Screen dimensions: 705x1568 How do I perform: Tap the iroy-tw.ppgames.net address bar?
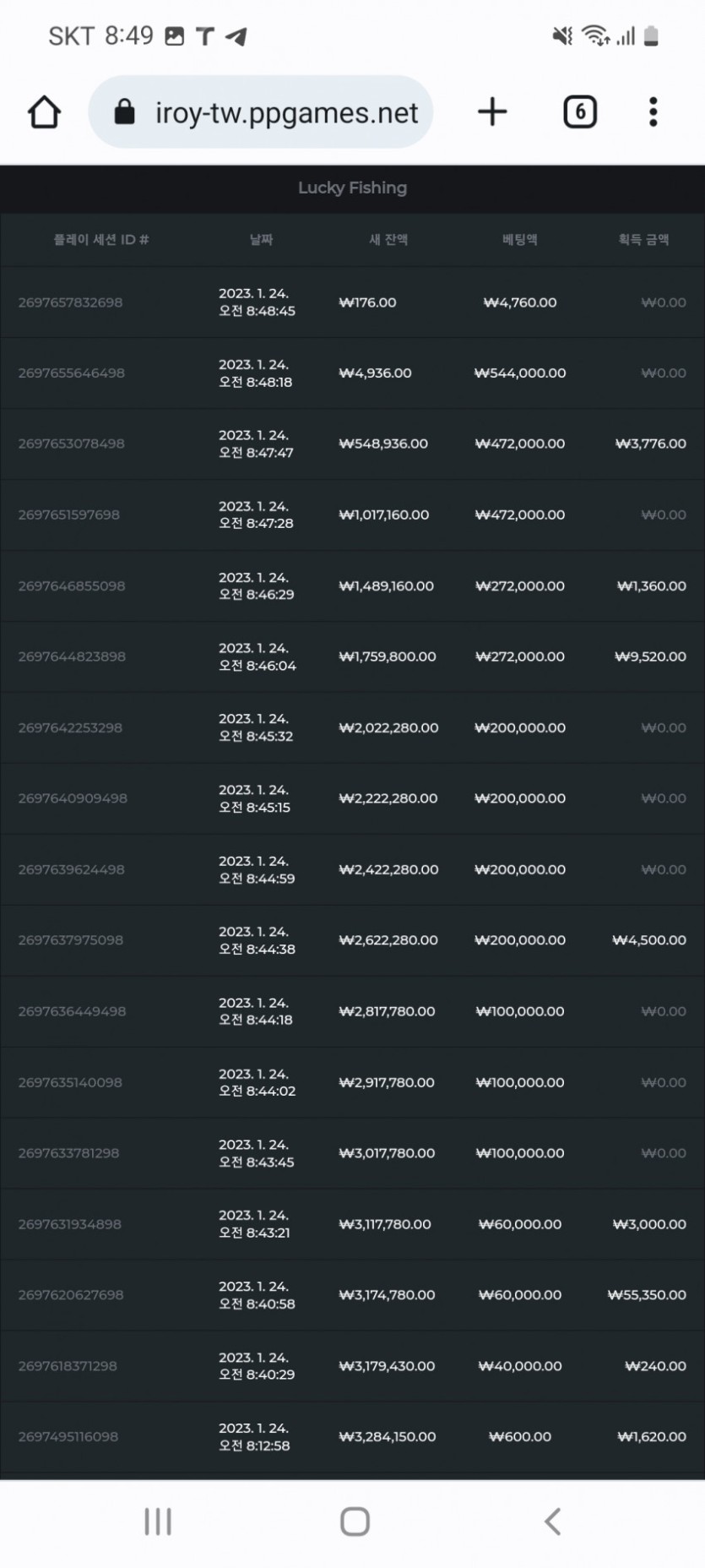coord(261,112)
